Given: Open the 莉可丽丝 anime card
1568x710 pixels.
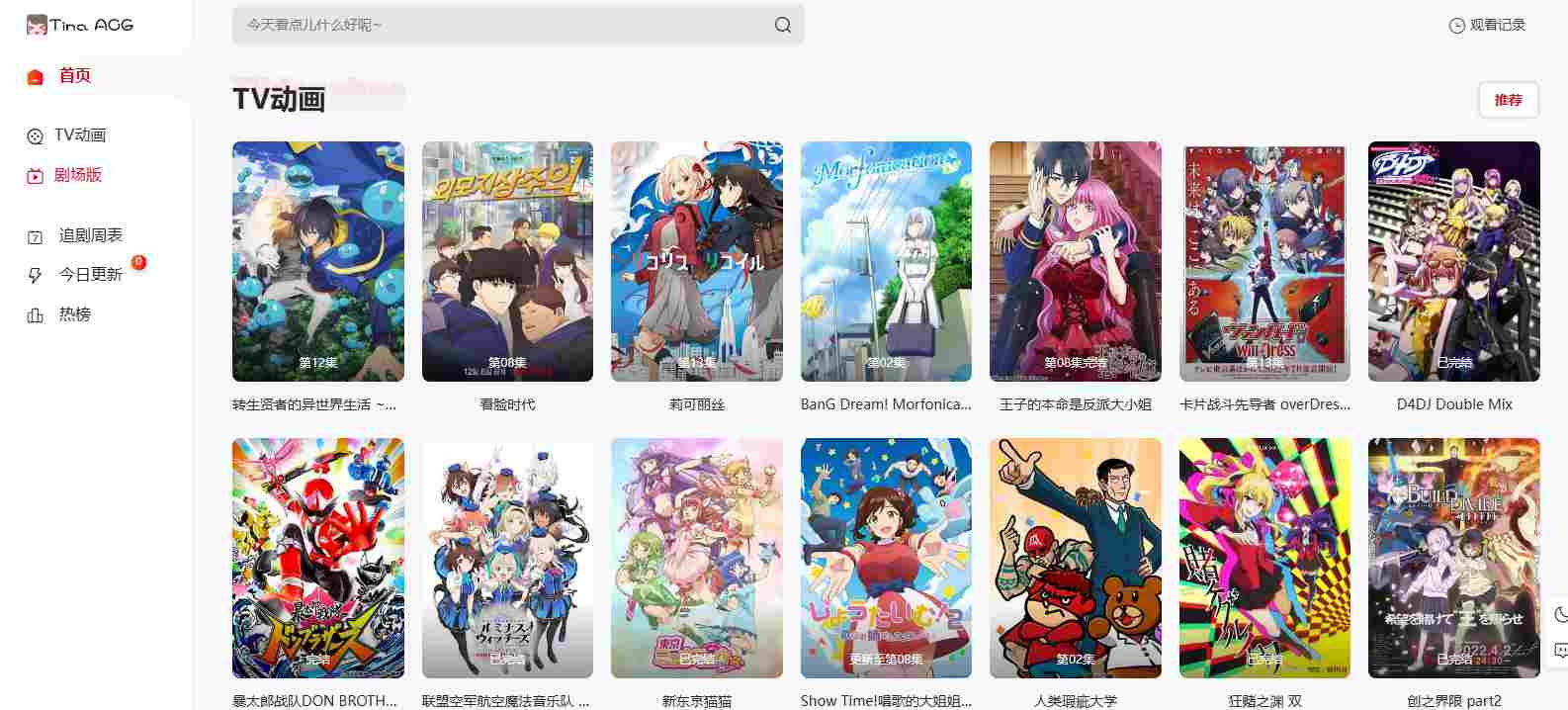Looking at the screenshot, I should [x=696, y=262].
